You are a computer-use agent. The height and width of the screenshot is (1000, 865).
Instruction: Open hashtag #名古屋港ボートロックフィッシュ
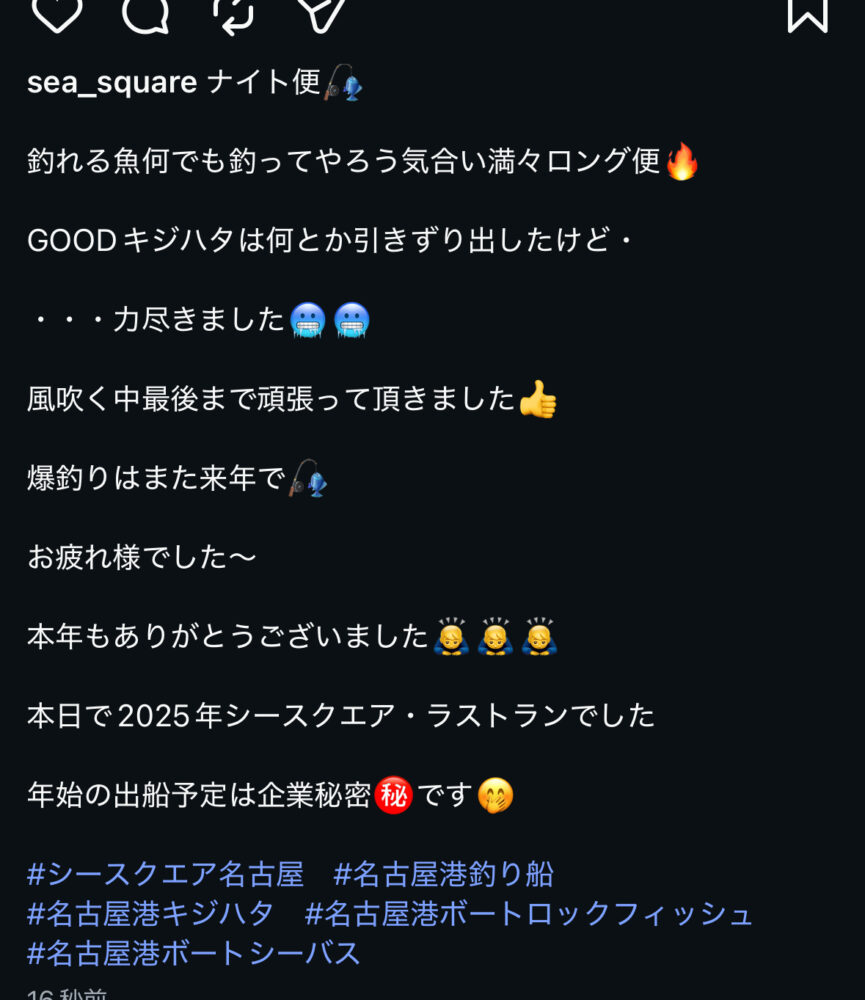click(x=529, y=914)
